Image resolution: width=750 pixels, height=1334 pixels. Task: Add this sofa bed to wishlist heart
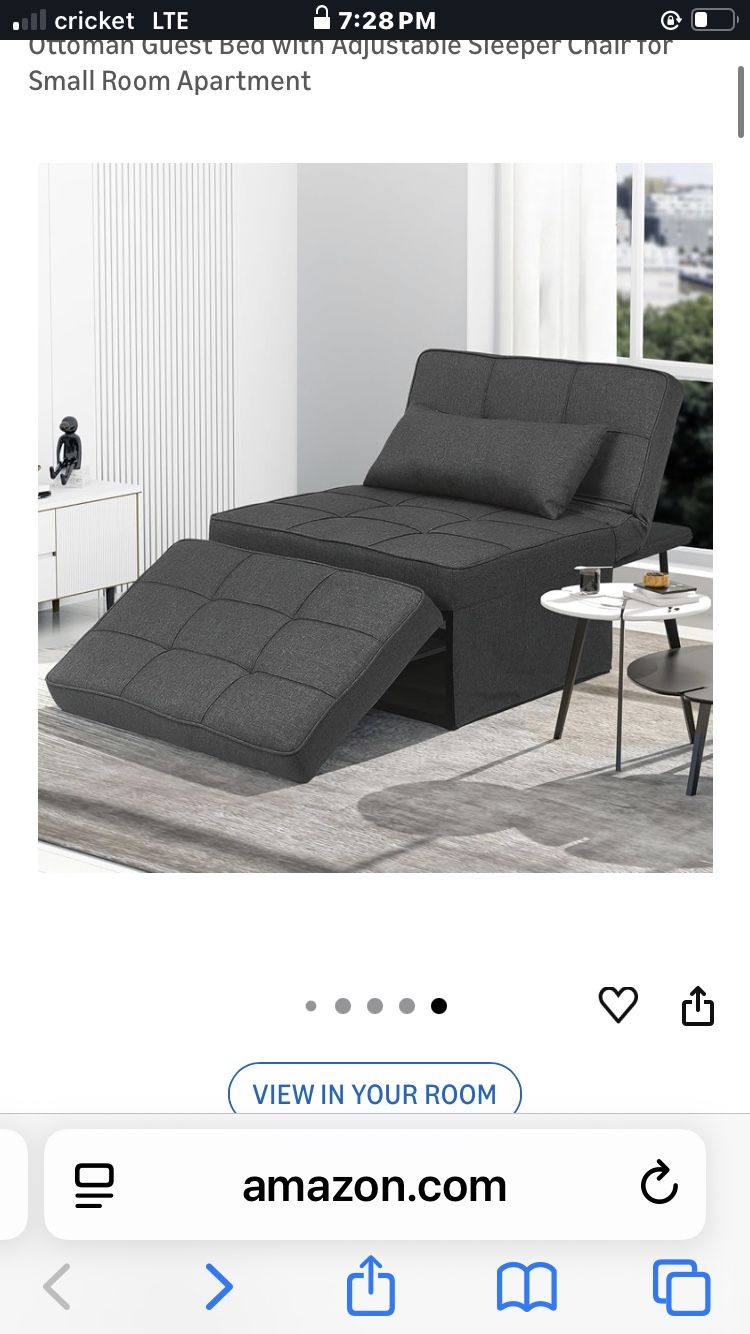tap(618, 1005)
